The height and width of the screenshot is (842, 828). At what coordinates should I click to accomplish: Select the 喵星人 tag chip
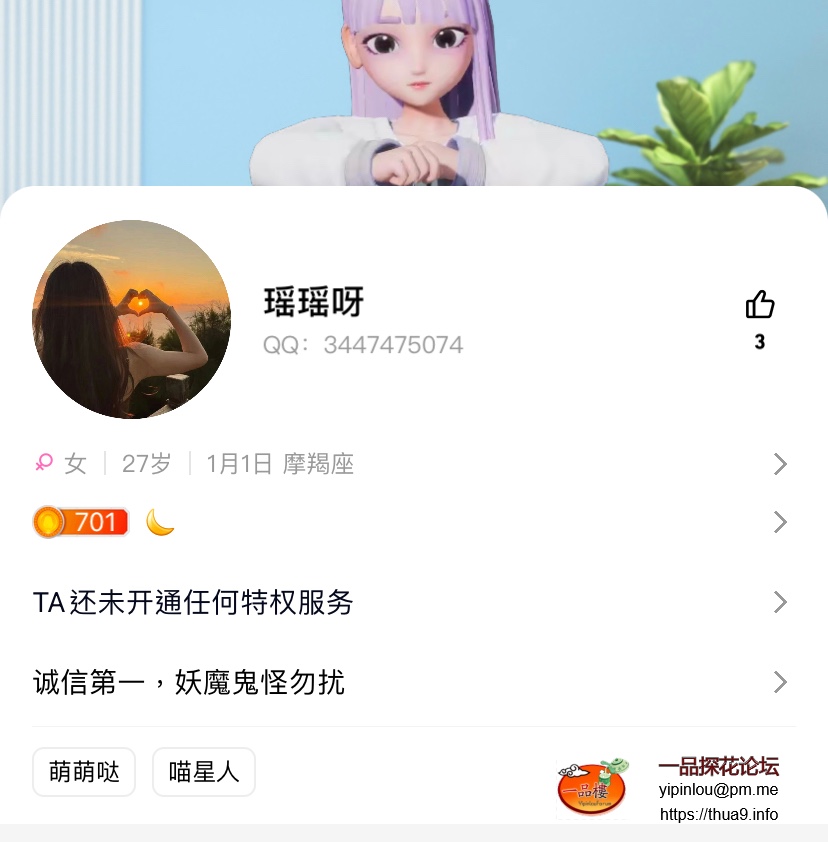(204, 772)
